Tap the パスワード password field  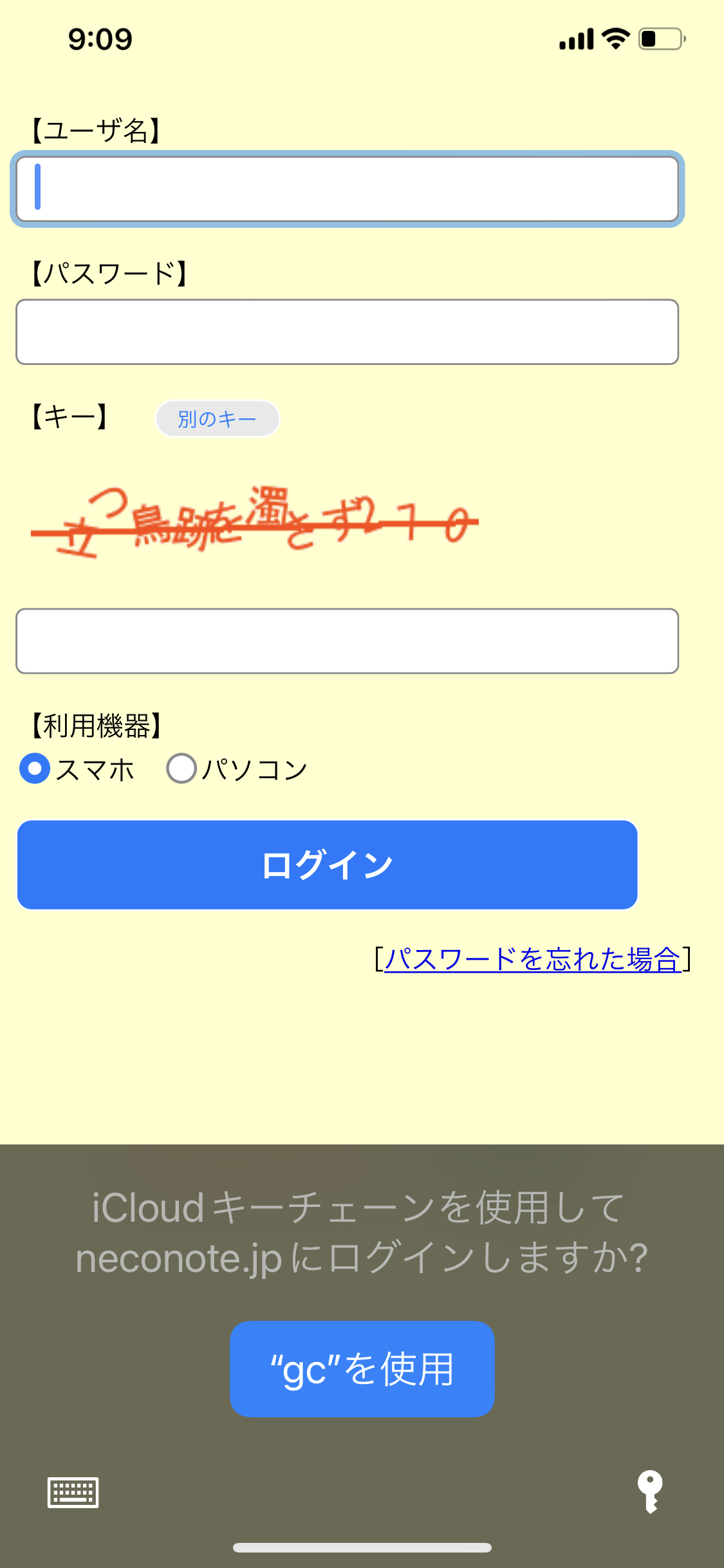pos(347,331)
